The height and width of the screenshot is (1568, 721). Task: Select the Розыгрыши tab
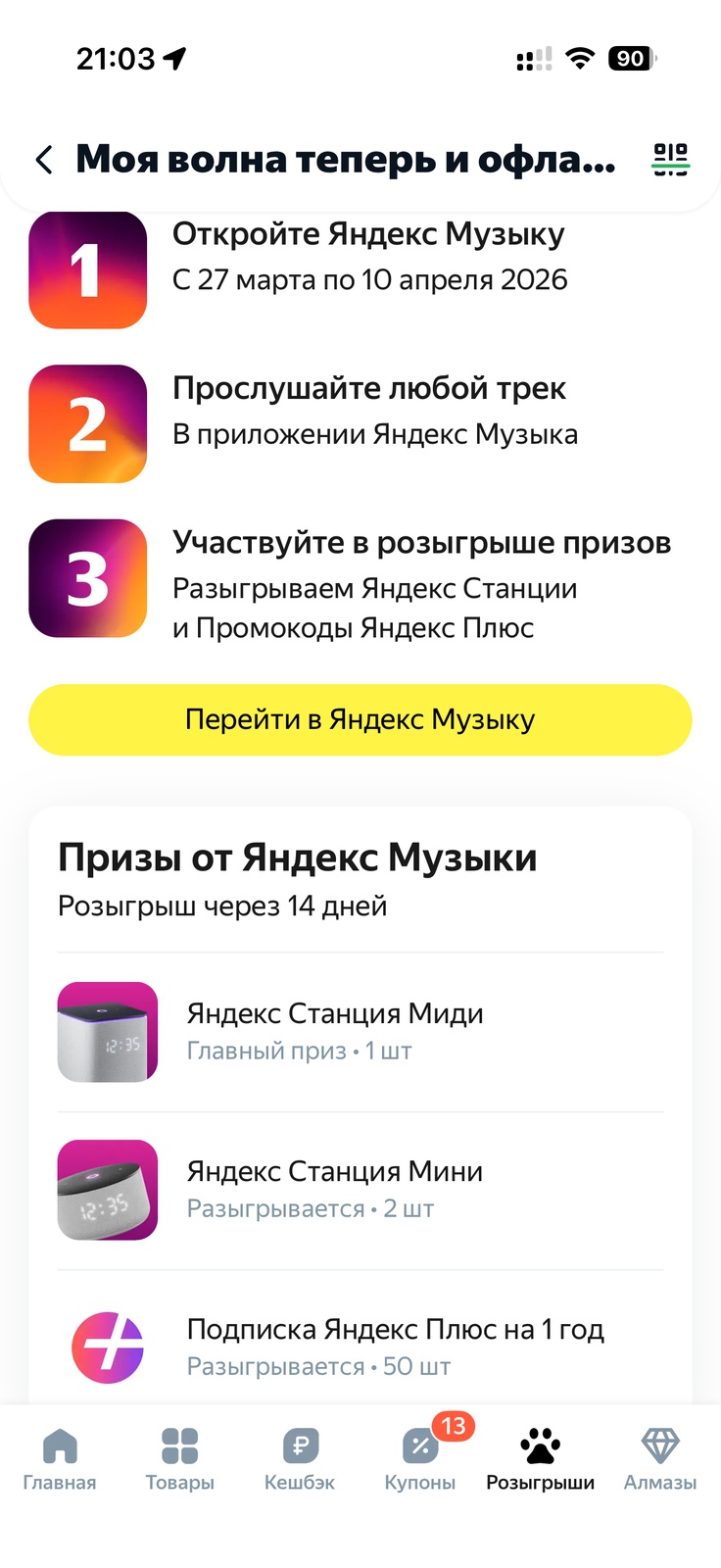point(540,1458)
